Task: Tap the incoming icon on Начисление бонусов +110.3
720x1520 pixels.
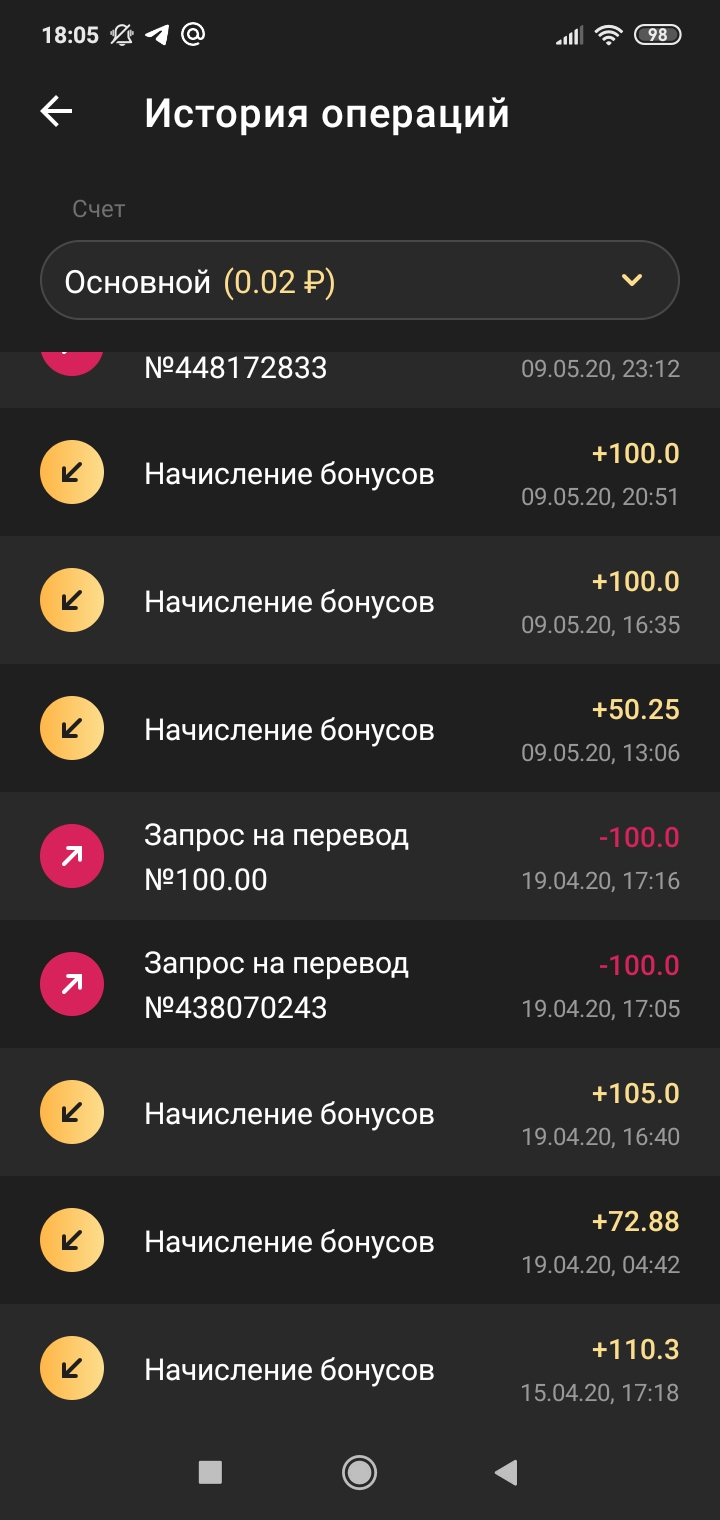Action: pyautogui.click(x=71, y=1367)
